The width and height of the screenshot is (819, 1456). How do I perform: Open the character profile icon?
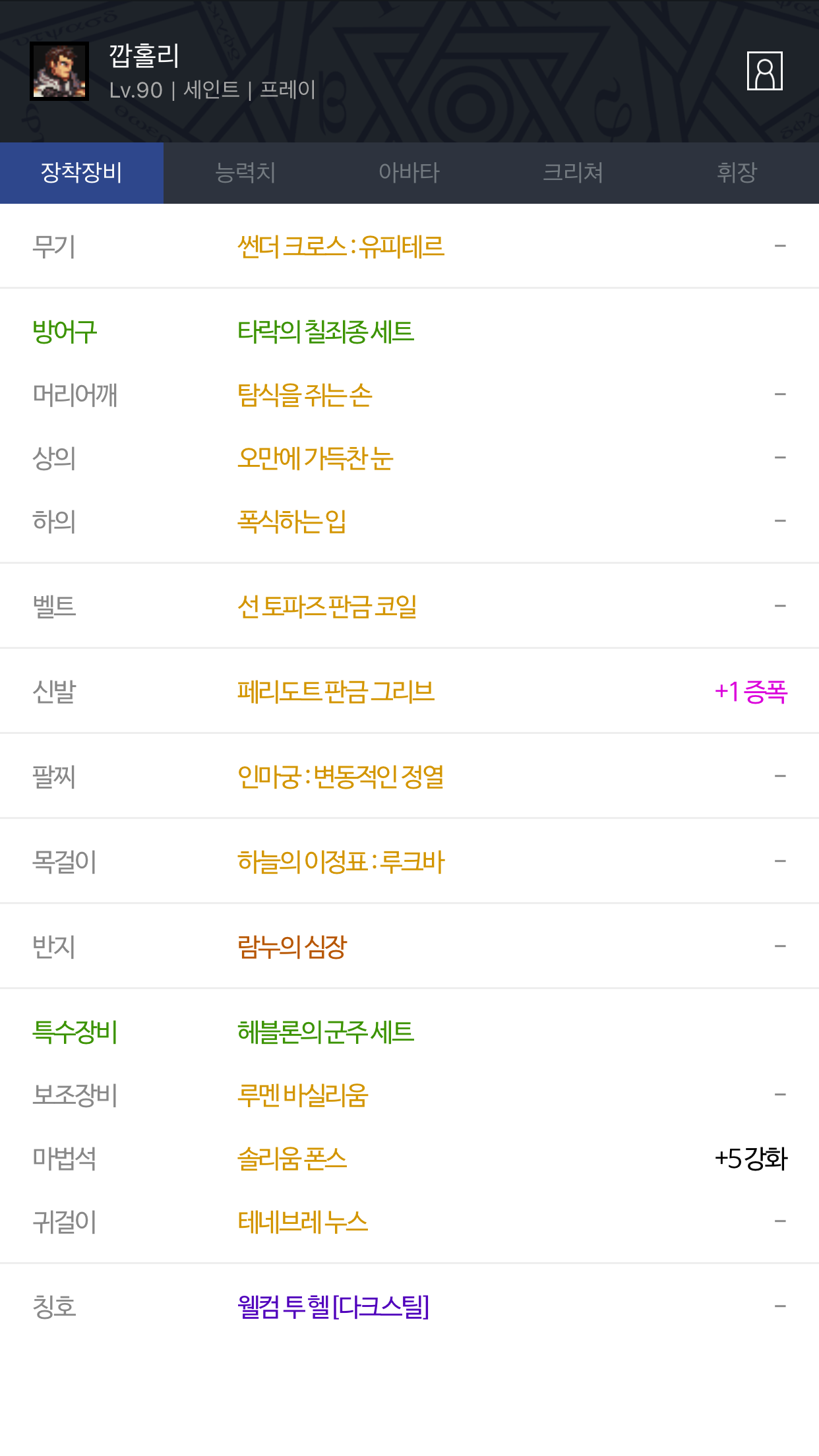764,71
